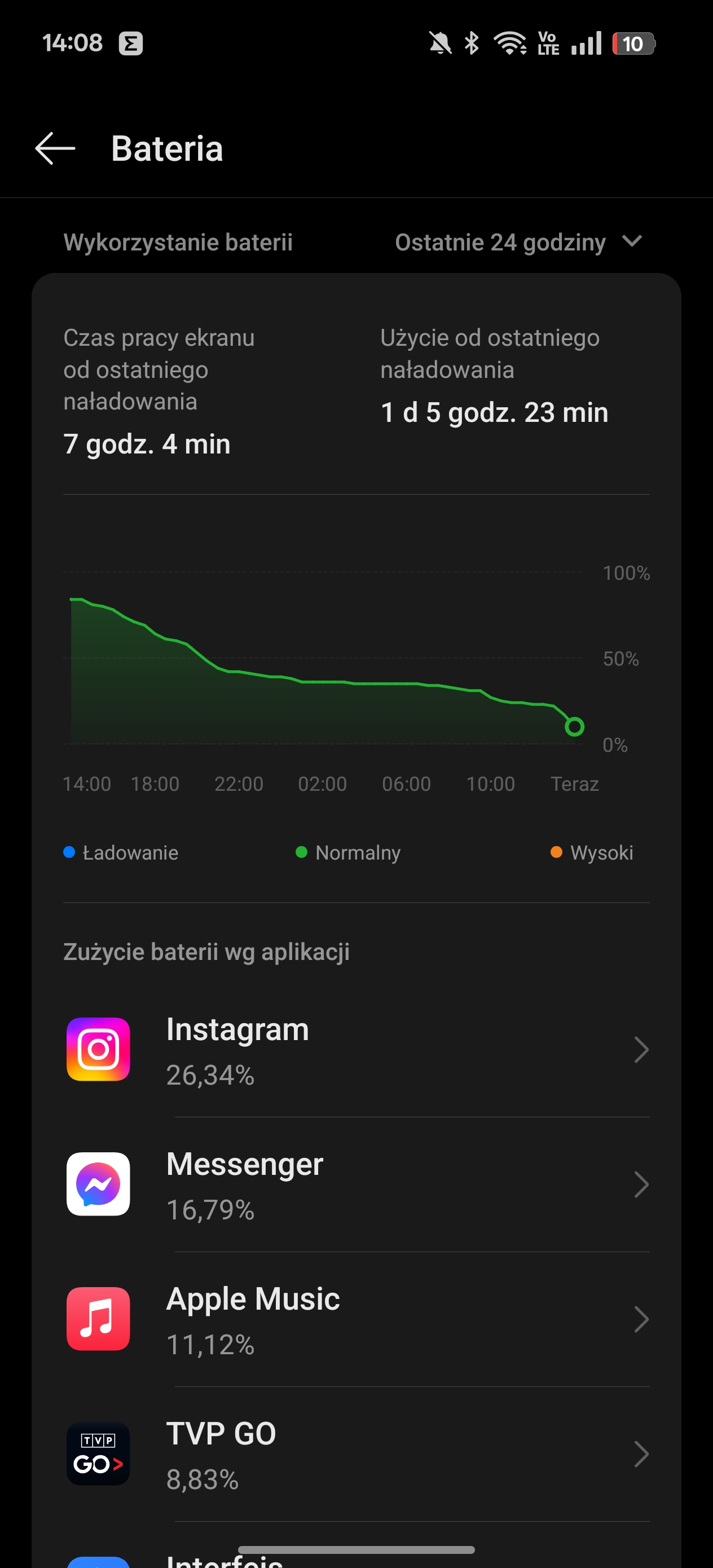
Task: Show TVP GO battery usage details
Action: (x=357, y=1454)
